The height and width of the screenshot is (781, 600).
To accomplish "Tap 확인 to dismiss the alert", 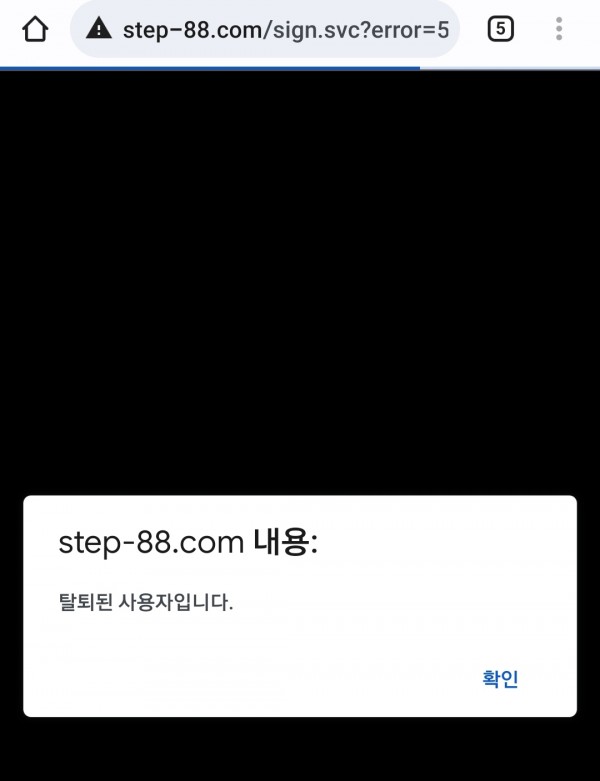I will coord(500,680).
